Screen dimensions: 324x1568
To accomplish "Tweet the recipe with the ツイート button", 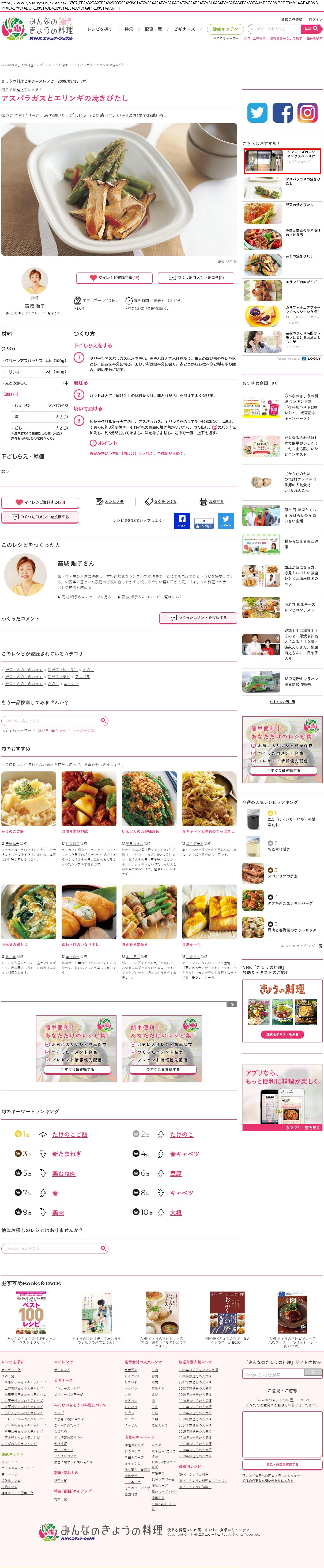I will tap(226, 522).
